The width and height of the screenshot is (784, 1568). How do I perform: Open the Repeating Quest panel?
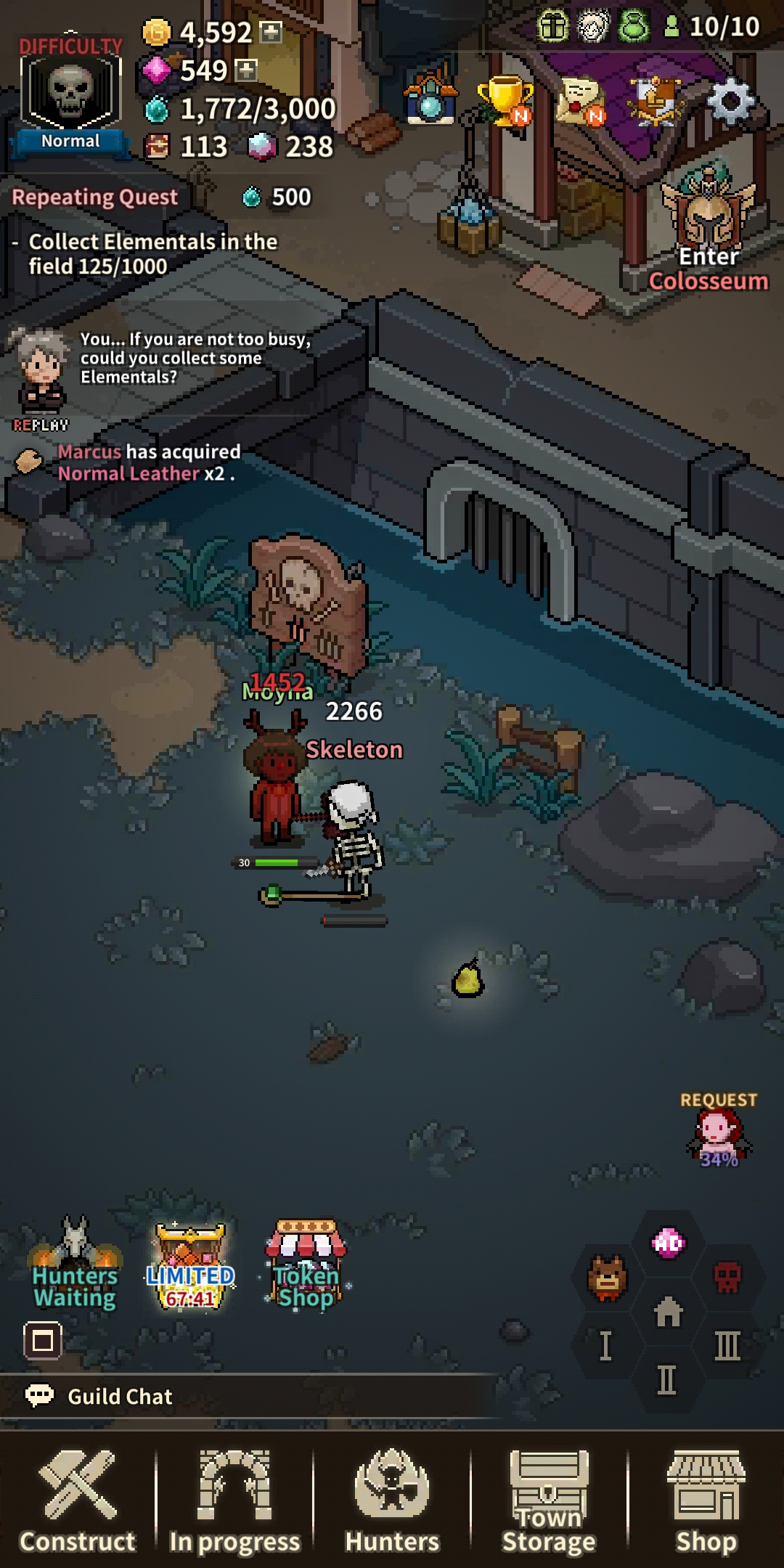pyautogui.click(x=94, y=197)
